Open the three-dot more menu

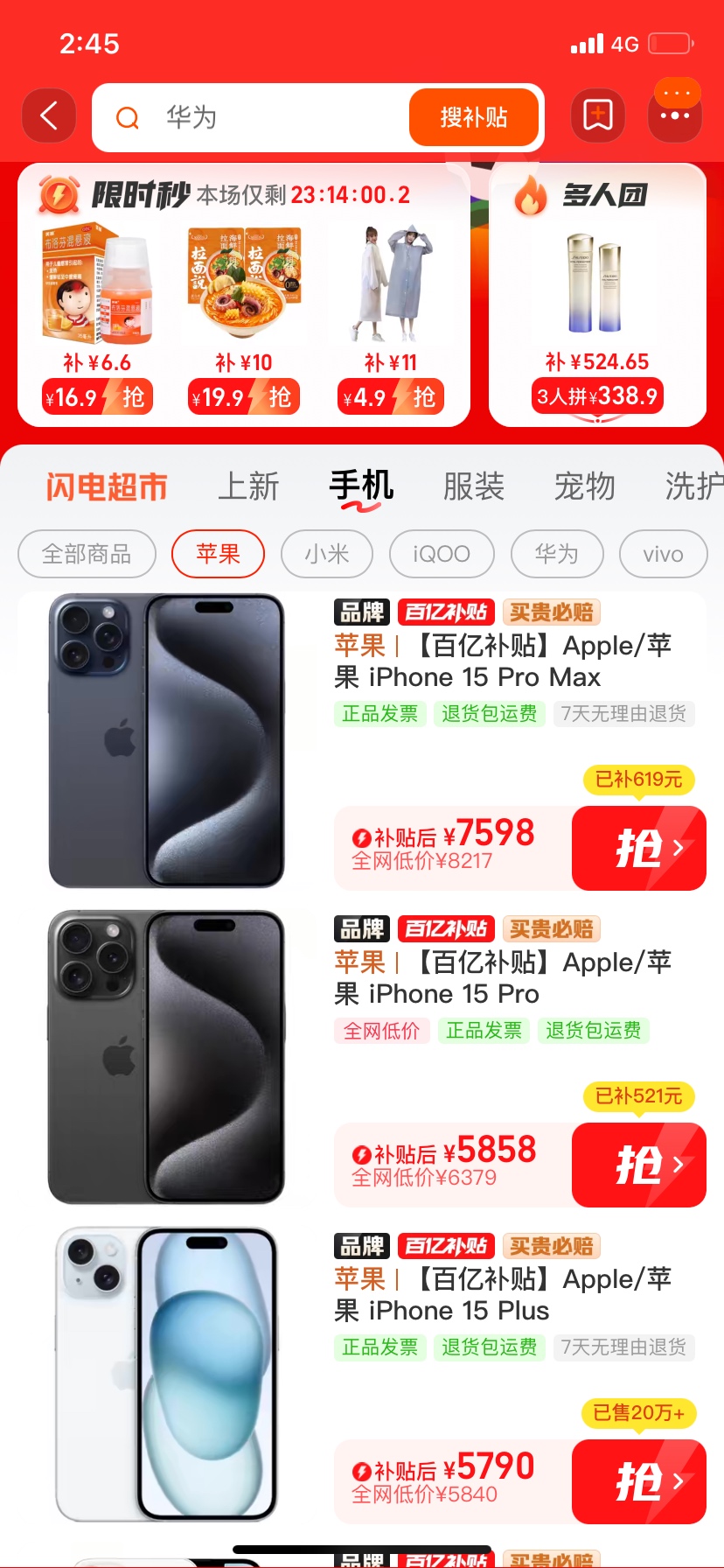675,115
